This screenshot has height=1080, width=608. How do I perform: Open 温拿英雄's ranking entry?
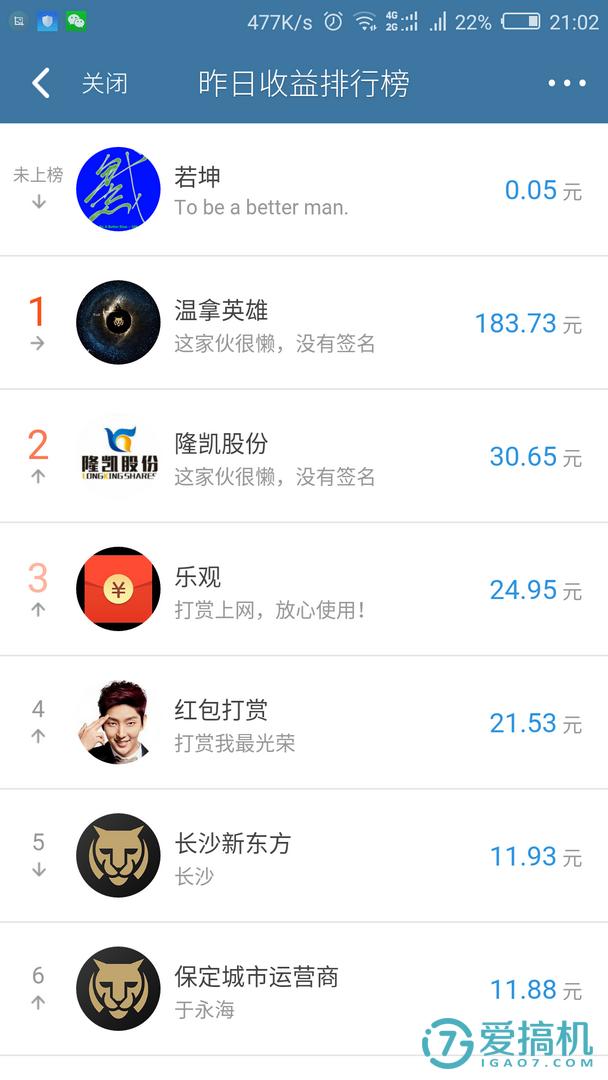click(304, 323)
